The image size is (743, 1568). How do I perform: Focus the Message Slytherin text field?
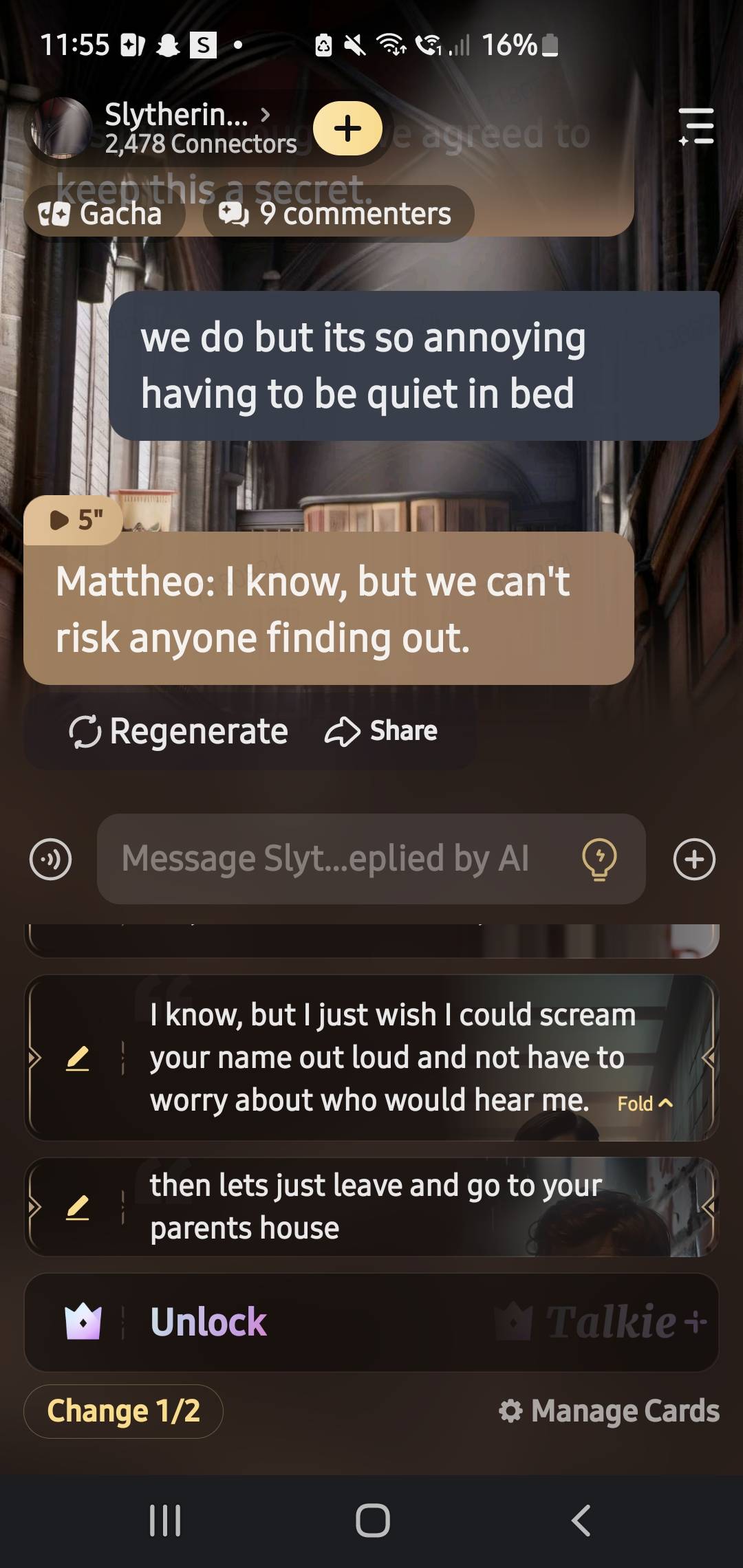(x=330, y=859)
